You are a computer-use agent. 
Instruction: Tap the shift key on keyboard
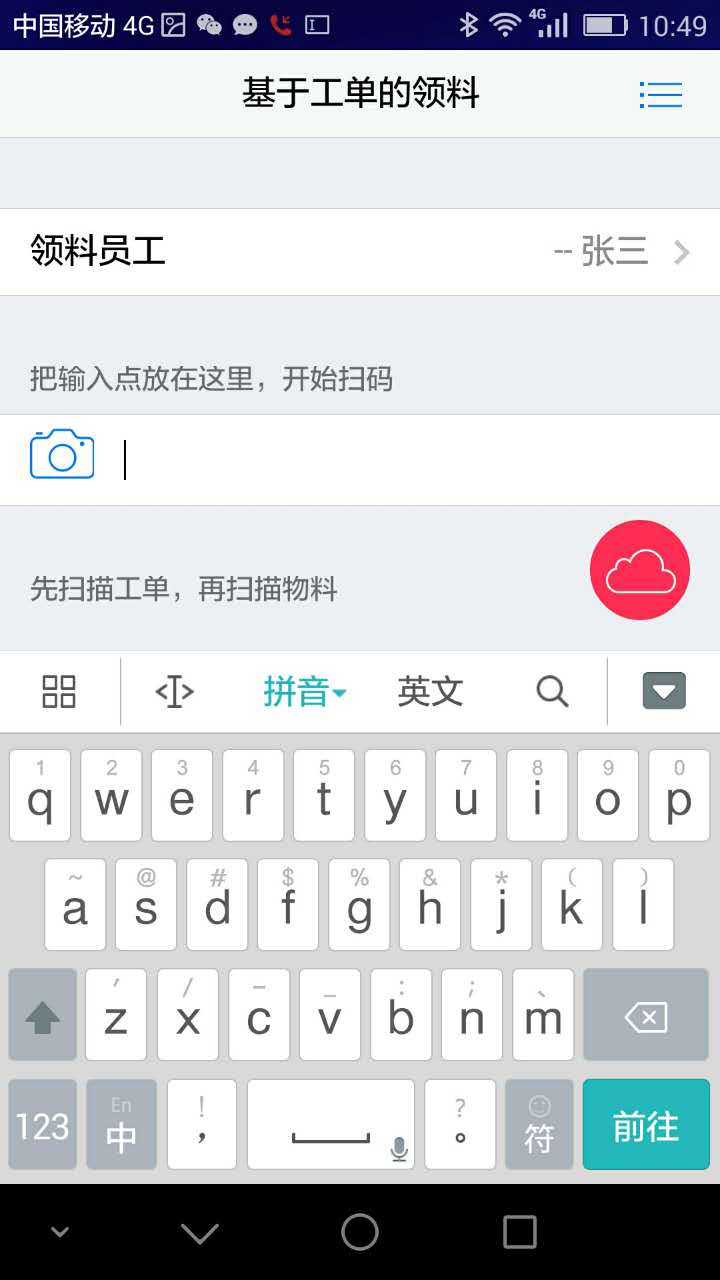43,1018
